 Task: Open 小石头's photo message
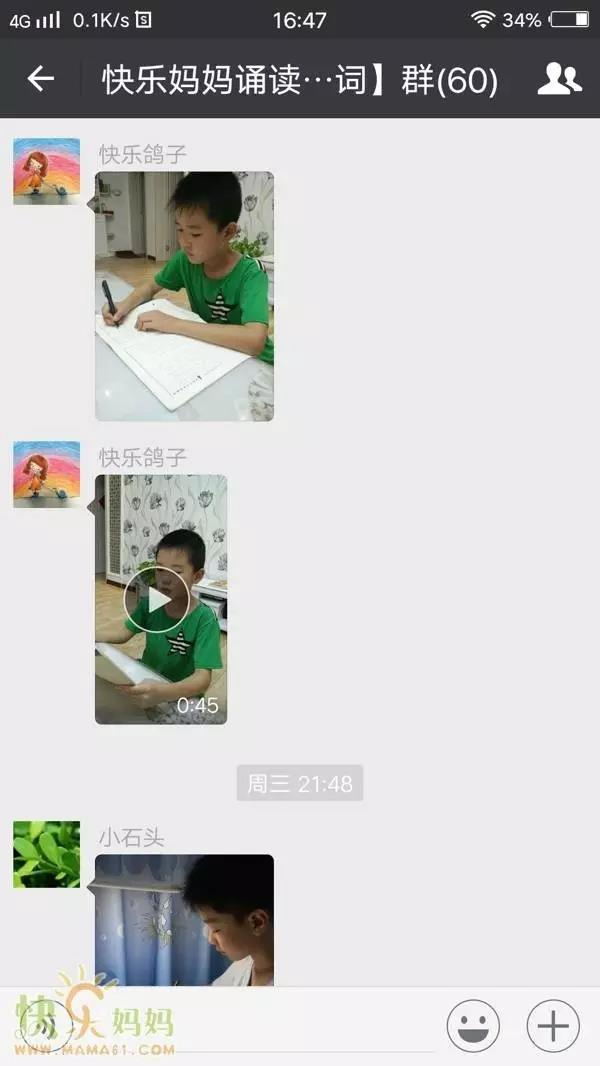tap(184, 920)
